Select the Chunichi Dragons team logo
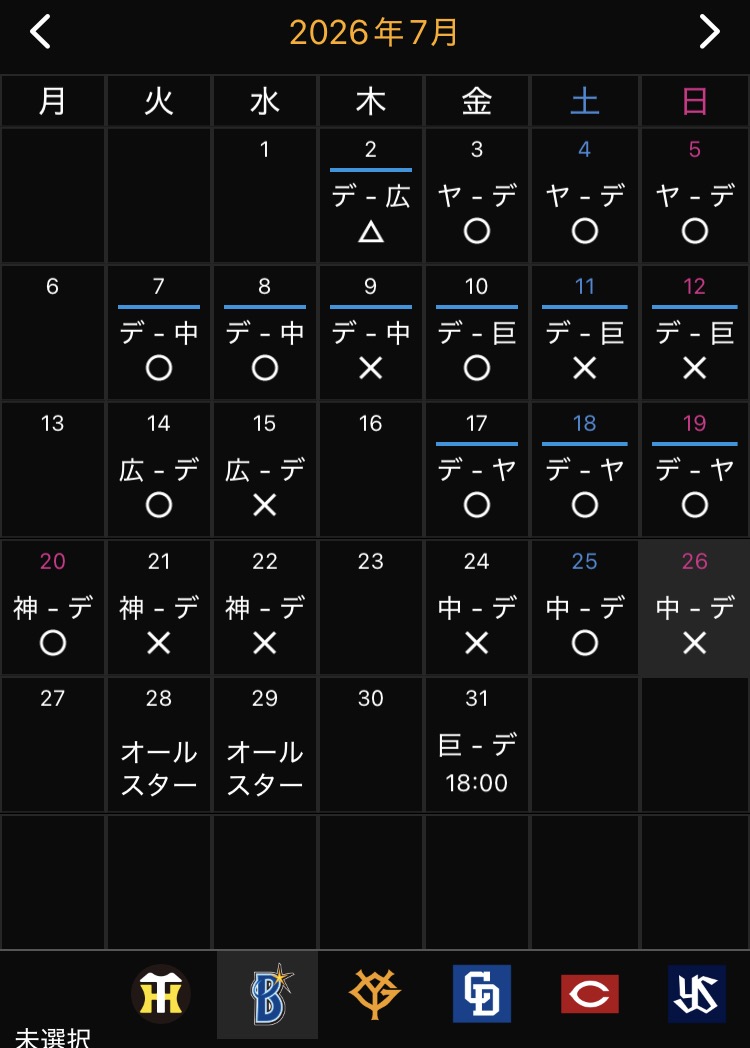Image resolution: width=750 pixels, height=1048 pixels. (x=481, y=994)
